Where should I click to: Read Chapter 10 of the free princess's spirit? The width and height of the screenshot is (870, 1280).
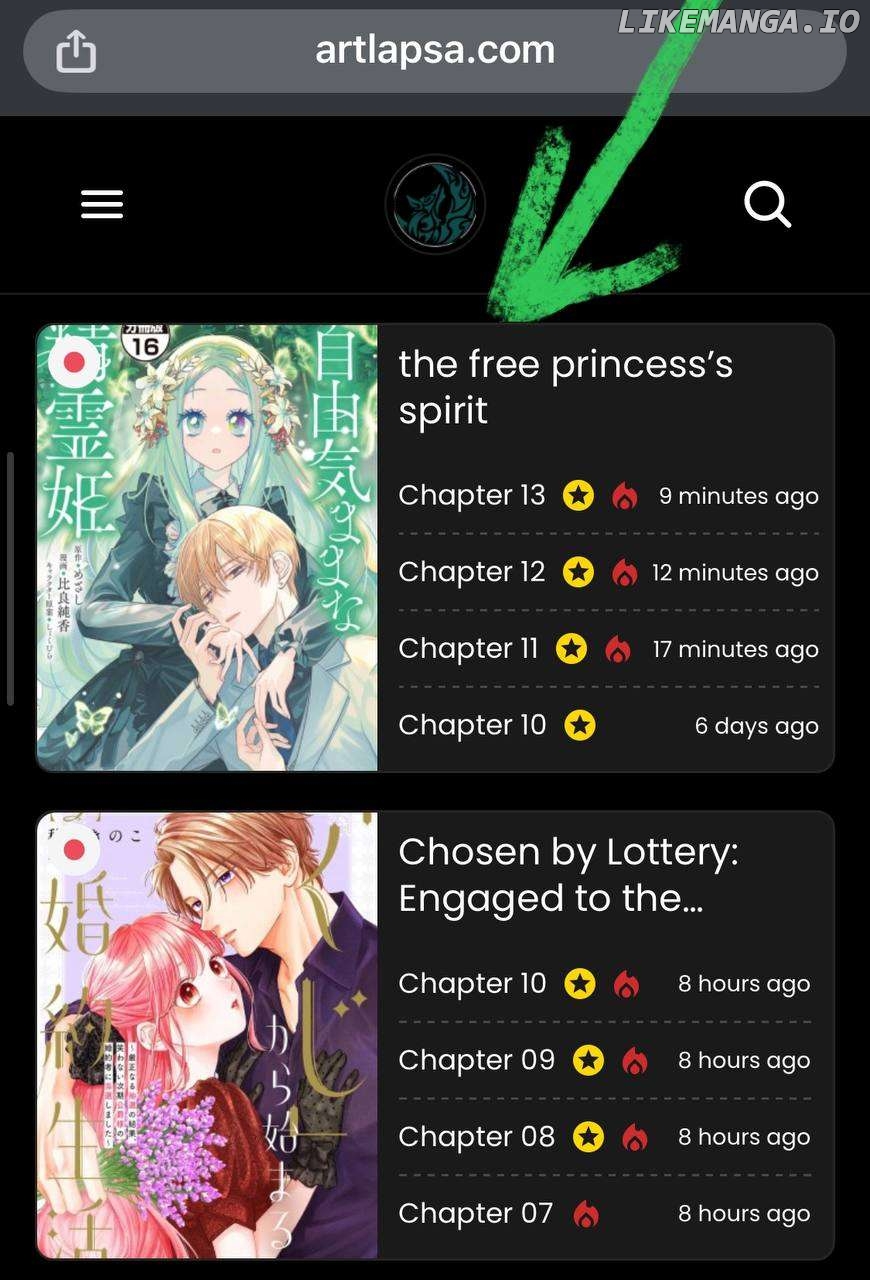pos(472,725)
